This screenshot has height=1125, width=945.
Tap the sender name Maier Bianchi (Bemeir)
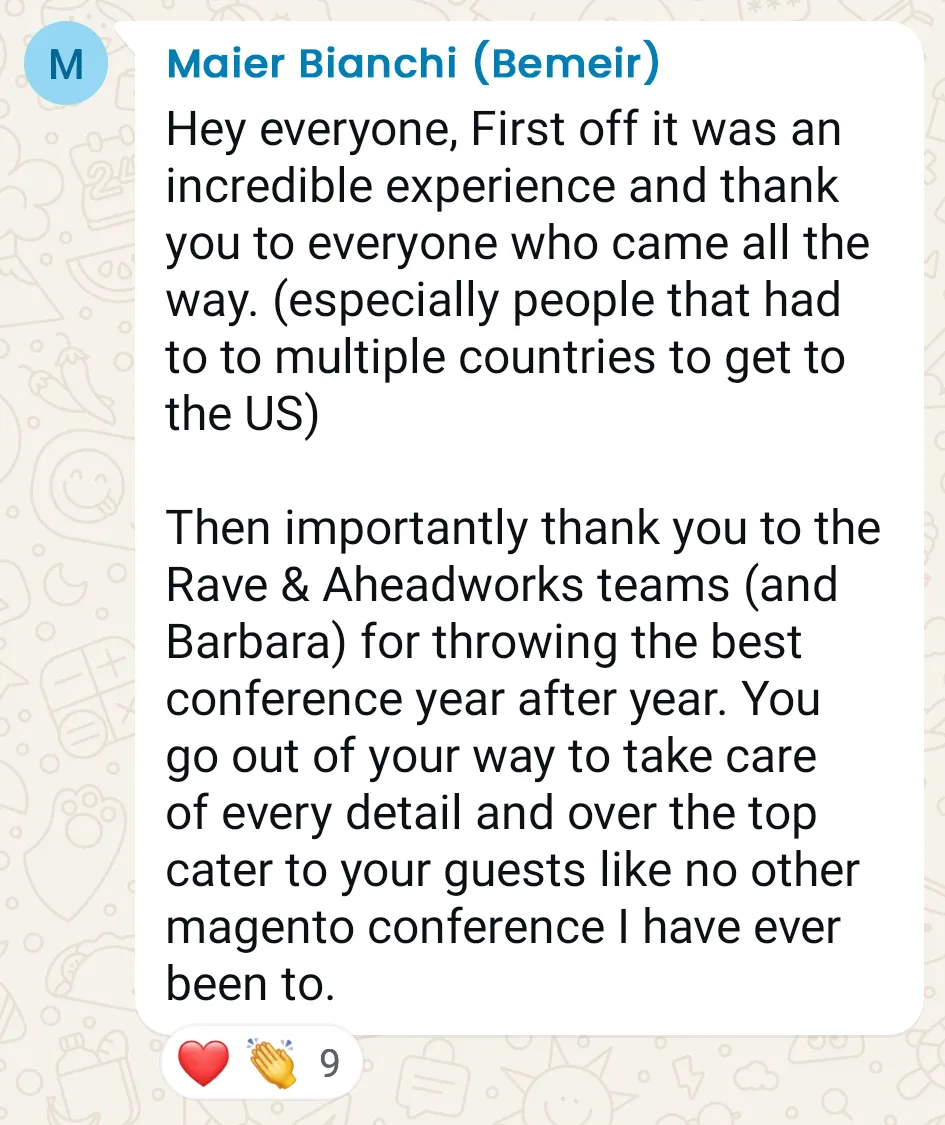413,65
